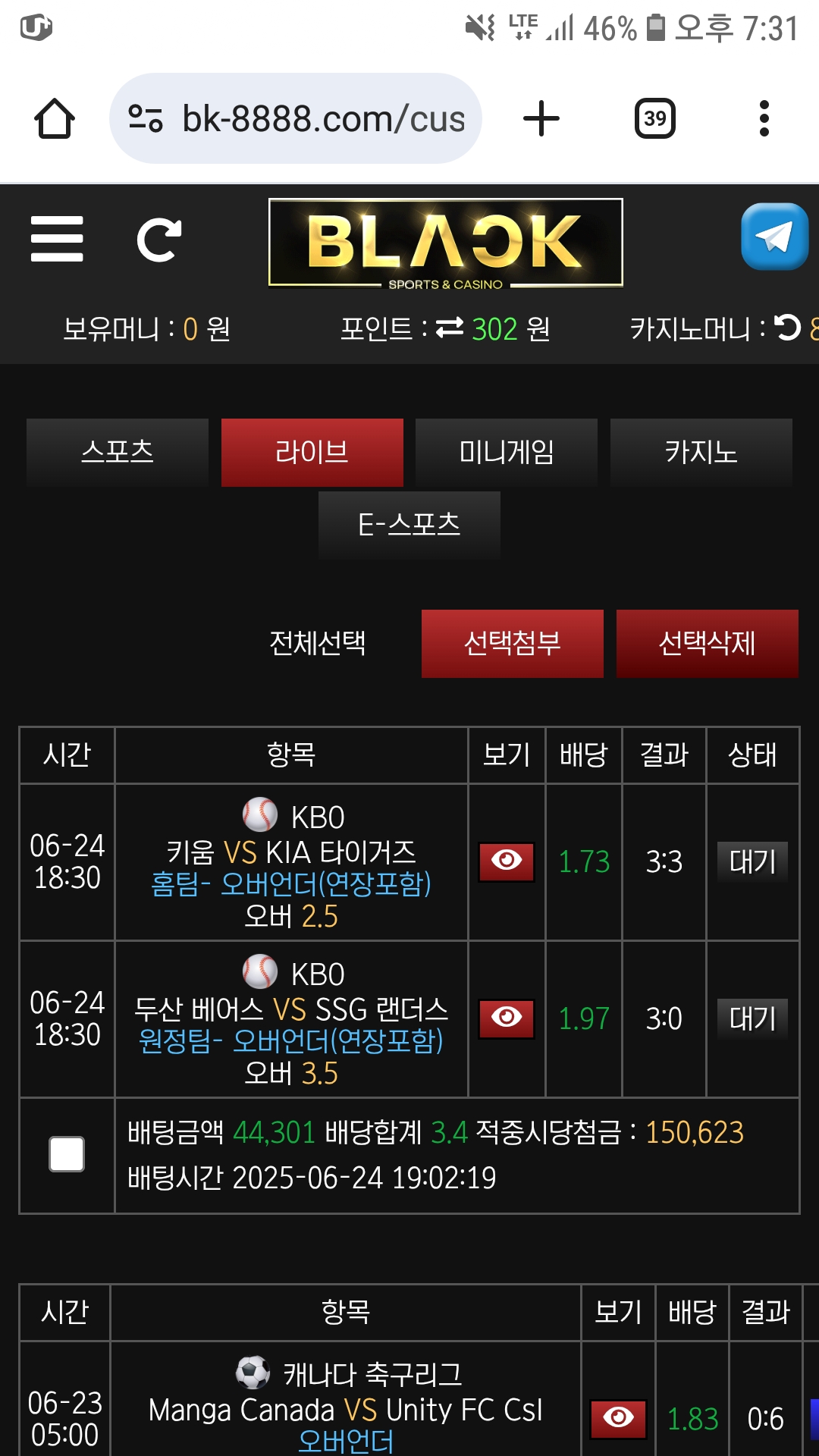The width and height of the screenshot is (819, 1456).
Task: View details for 두산 베어스 VS SSG 랜더스
Action: click(x=507, y=1018)
